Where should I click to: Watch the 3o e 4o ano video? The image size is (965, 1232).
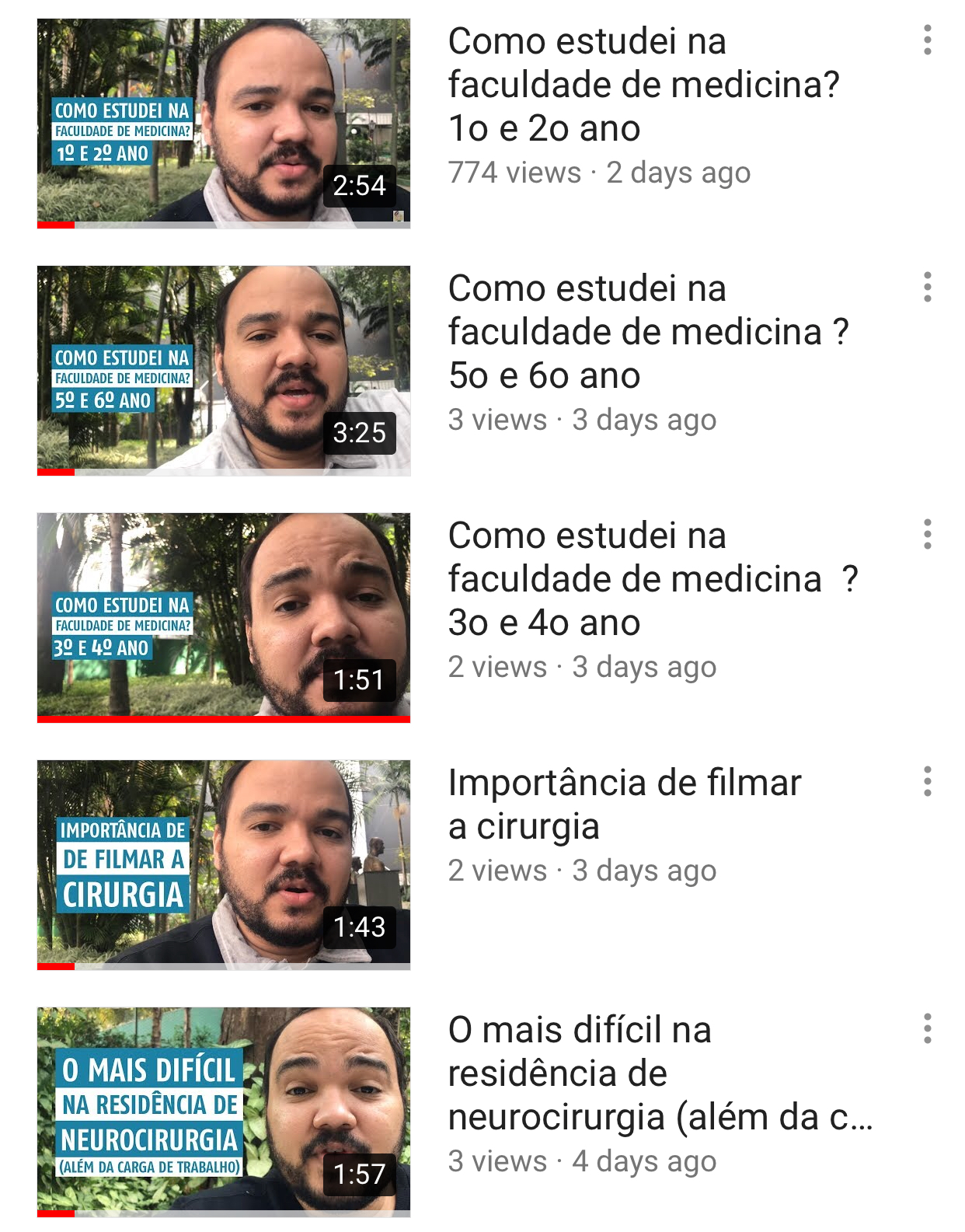point(224,617)
